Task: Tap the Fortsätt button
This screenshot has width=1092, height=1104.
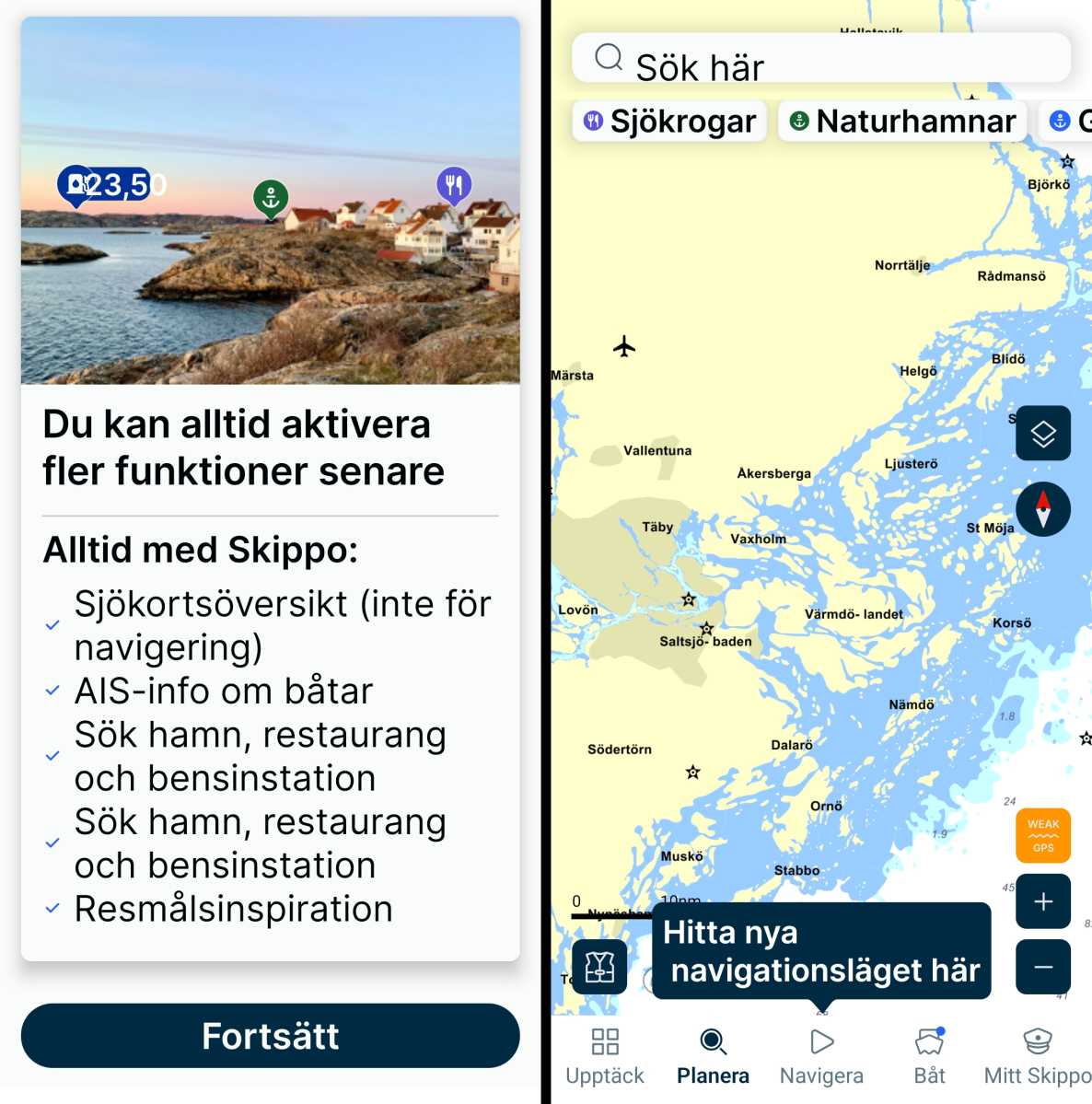Action: [x=270, y=1036]
